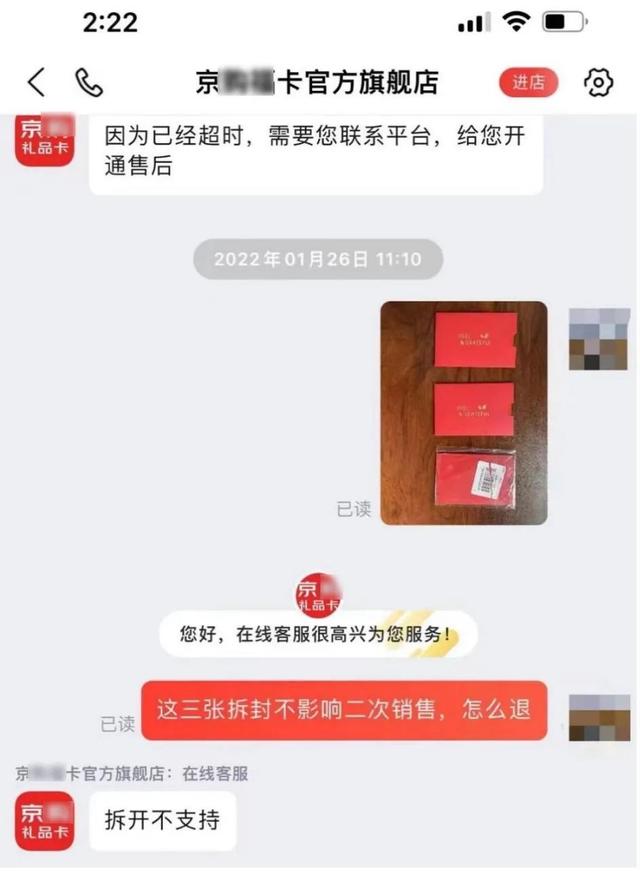Screen dimensions: 640x871
Task: Tap the 进店 button to enter store
Action: click(527, 83)
